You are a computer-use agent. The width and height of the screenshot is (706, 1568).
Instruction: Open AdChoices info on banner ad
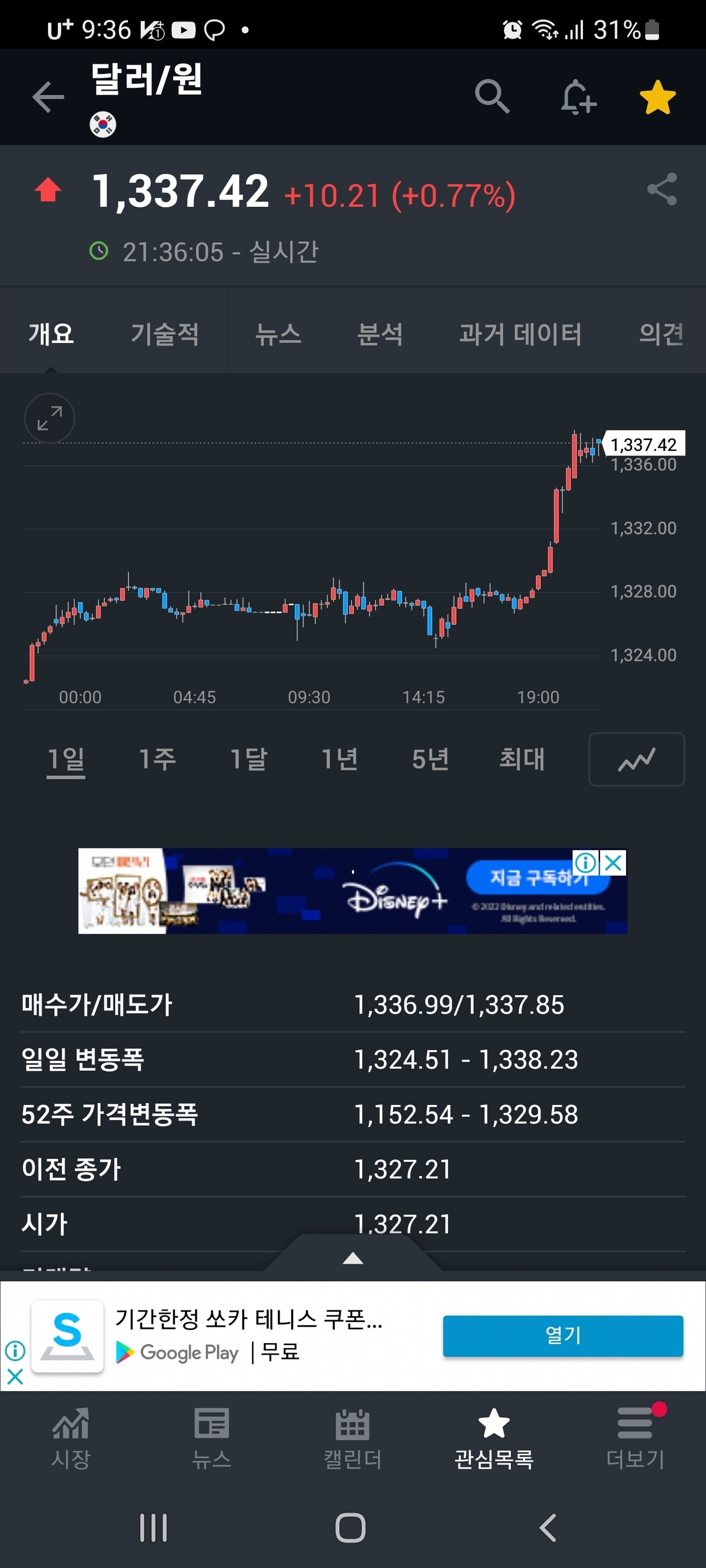(586, 862)
